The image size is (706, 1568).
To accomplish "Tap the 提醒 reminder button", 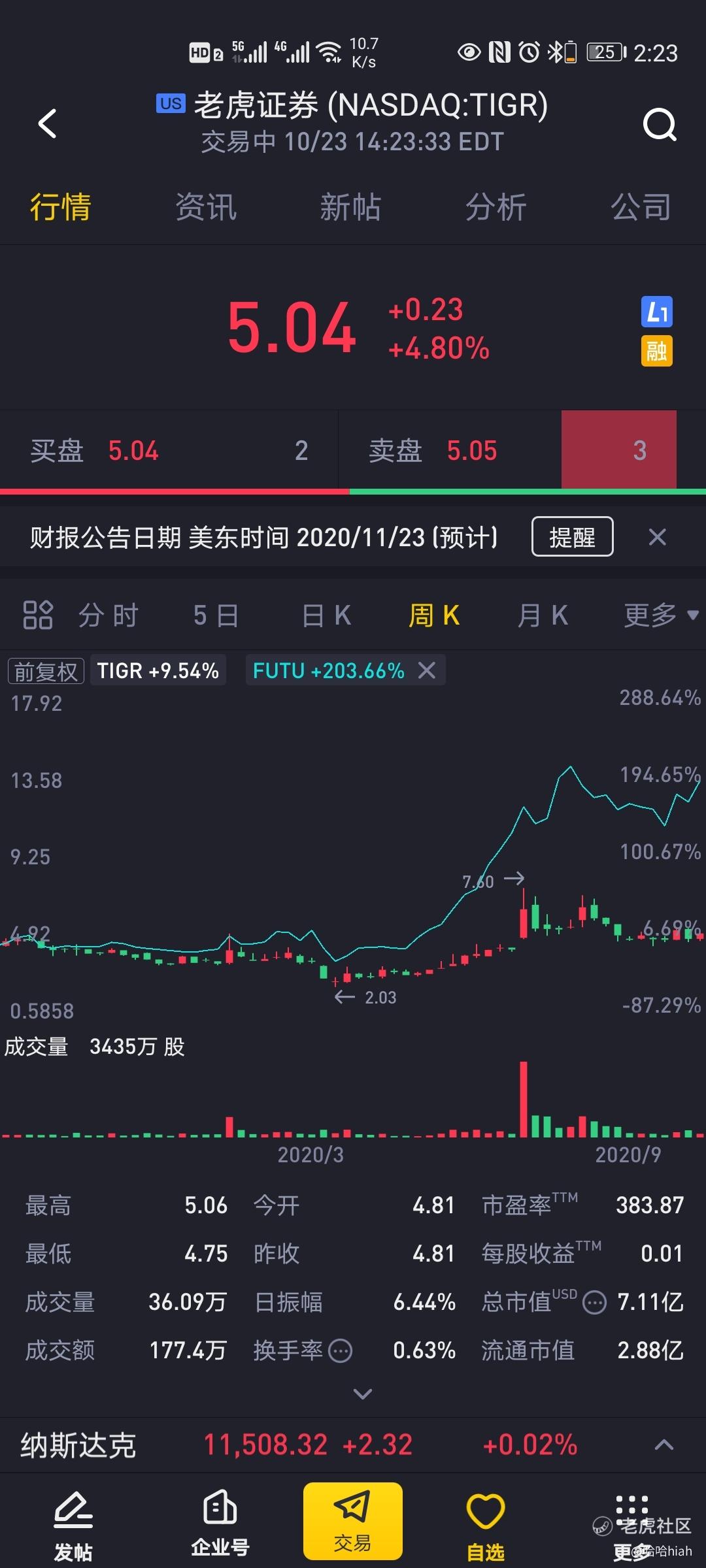I will coord(573,537).
